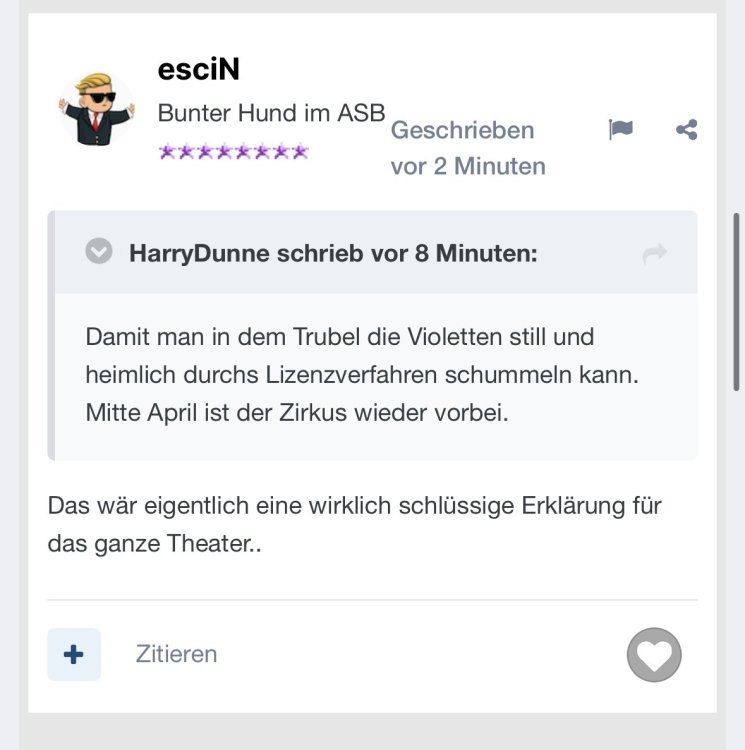
Task: Report this post with the flag icon
Action: (621, 129)
